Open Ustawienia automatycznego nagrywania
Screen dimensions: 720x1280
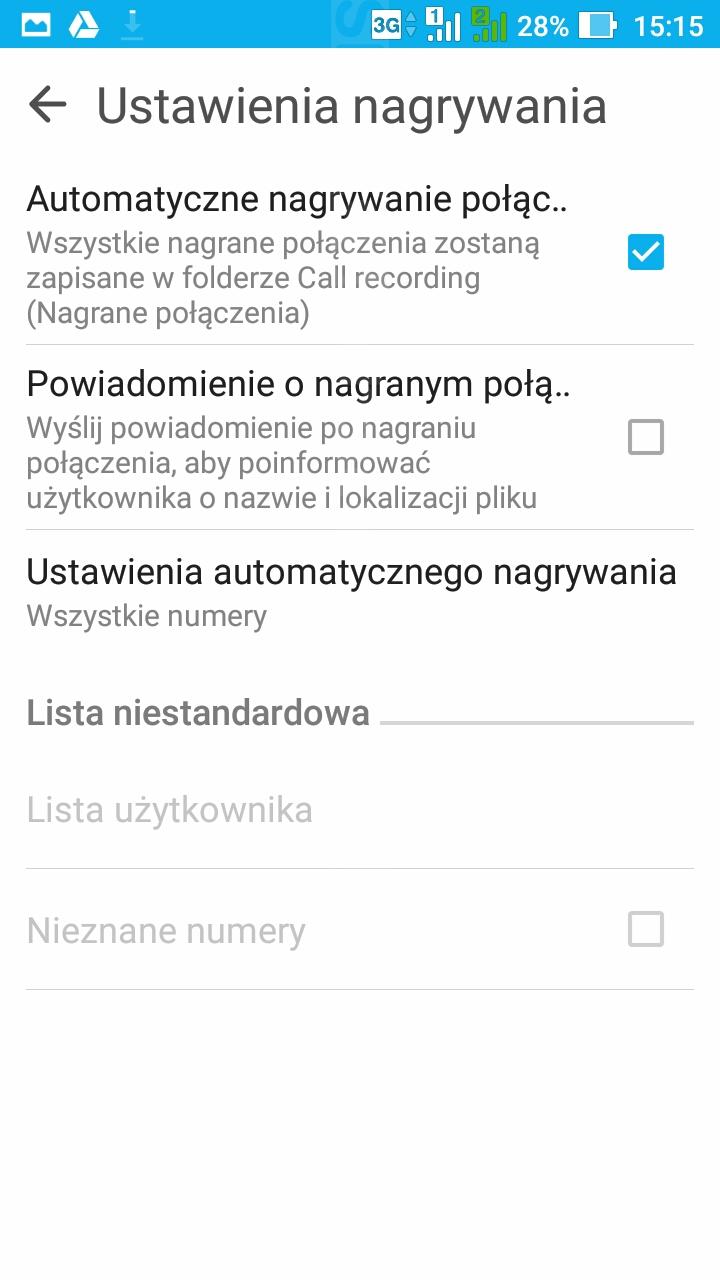pyautogui.click(x=351, y=591)
